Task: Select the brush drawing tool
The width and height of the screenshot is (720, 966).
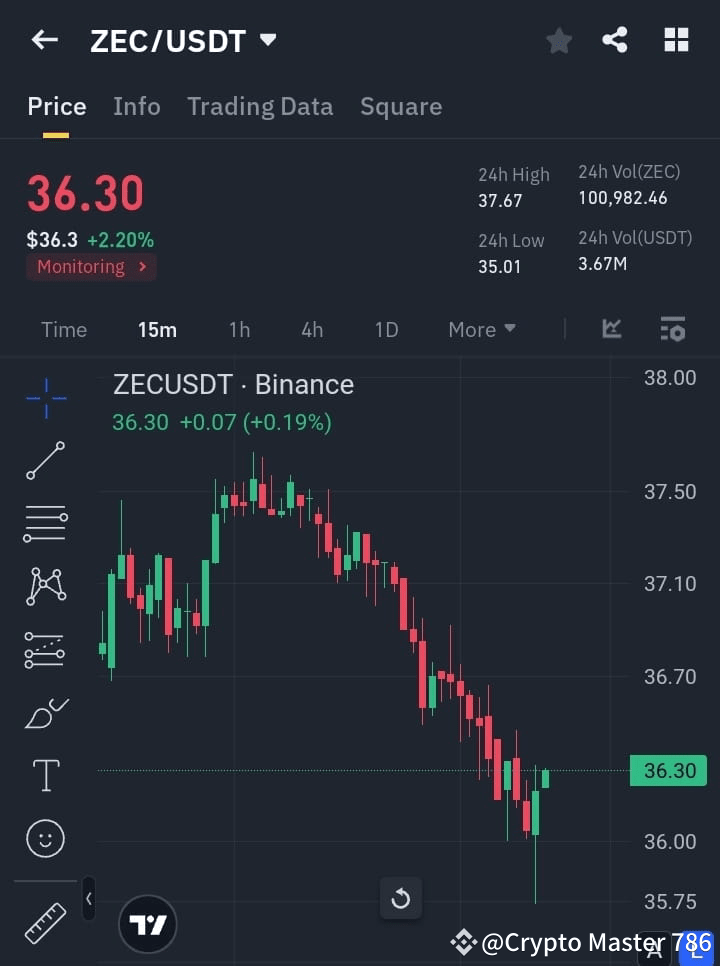Action: [45, 712]
